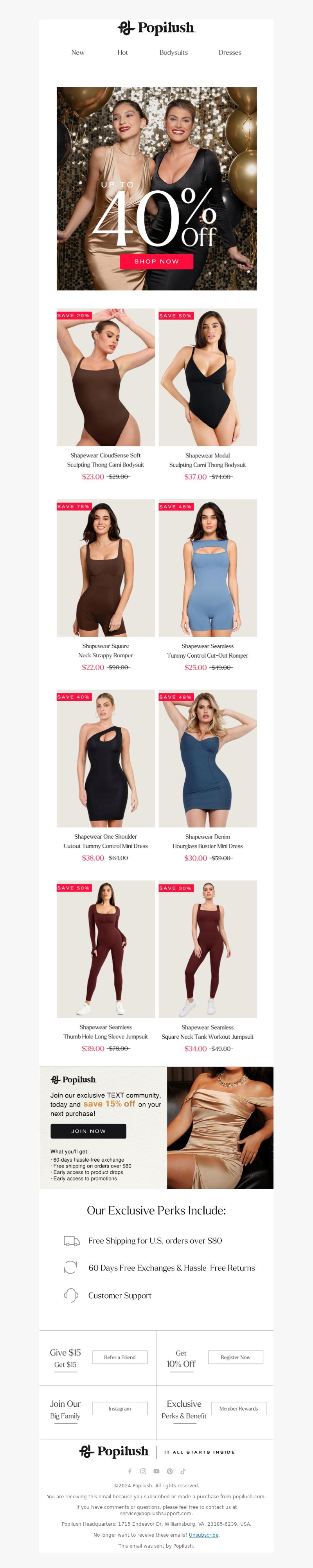
Task: Browse the Dresses category
Action: [x=230, y=52]
